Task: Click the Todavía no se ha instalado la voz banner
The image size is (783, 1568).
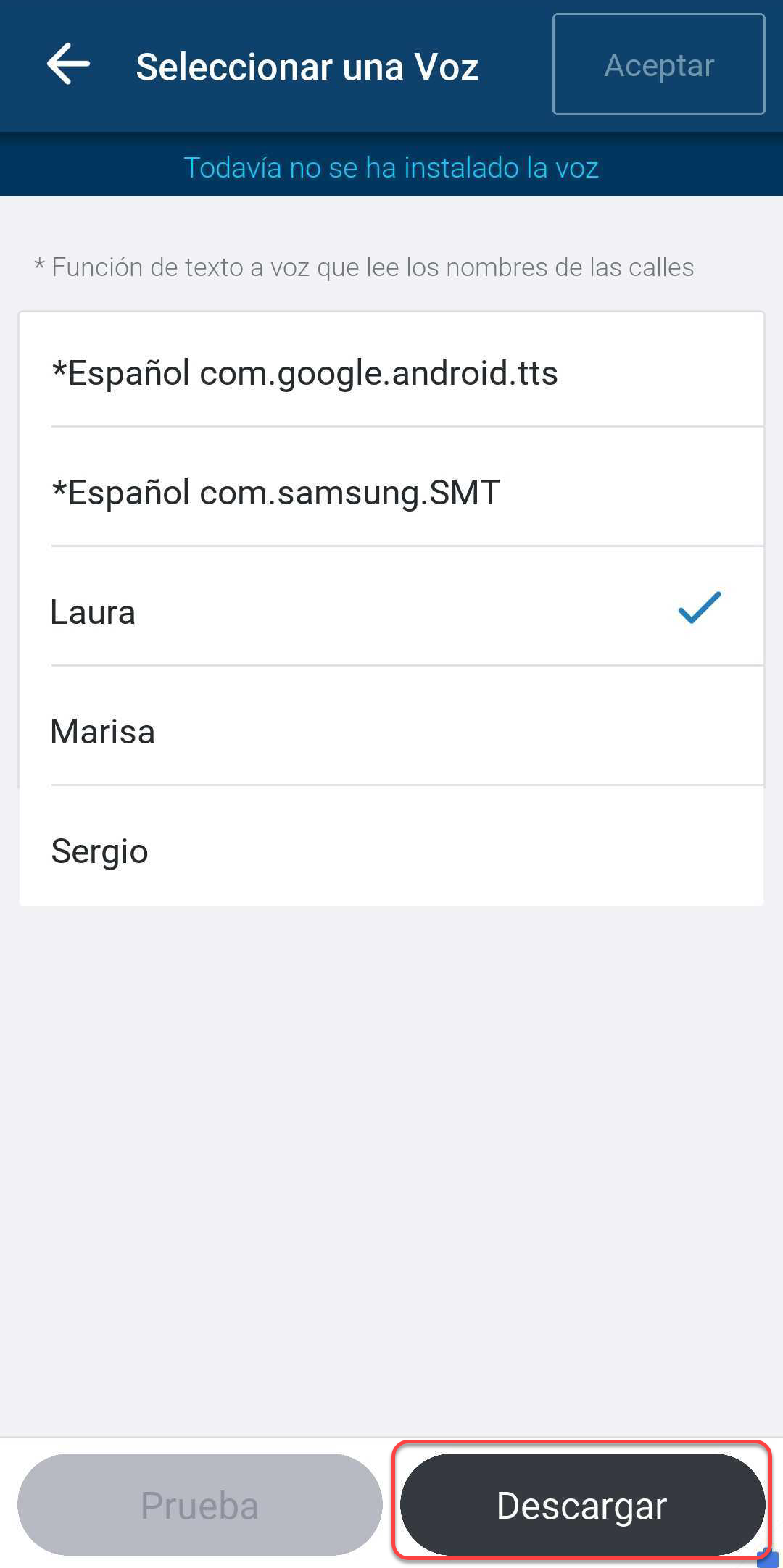Action: click(x=391, y=167)
